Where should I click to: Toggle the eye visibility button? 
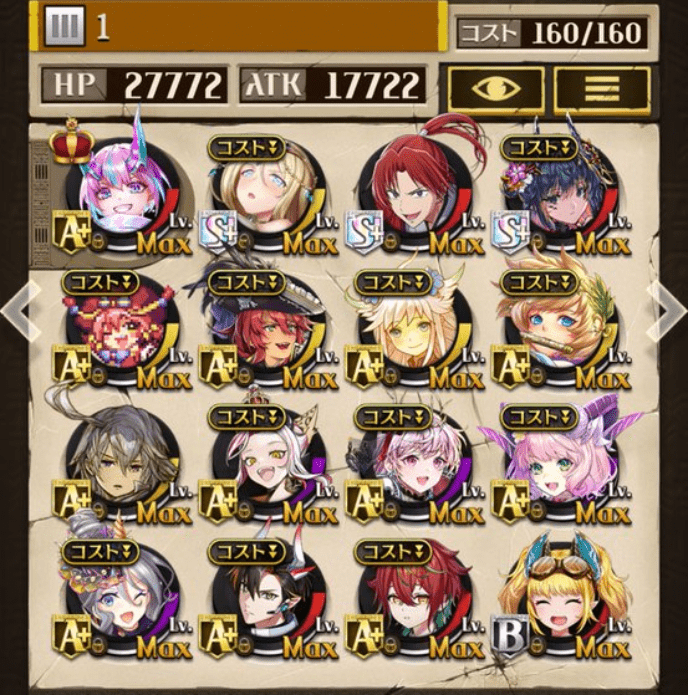495,89
